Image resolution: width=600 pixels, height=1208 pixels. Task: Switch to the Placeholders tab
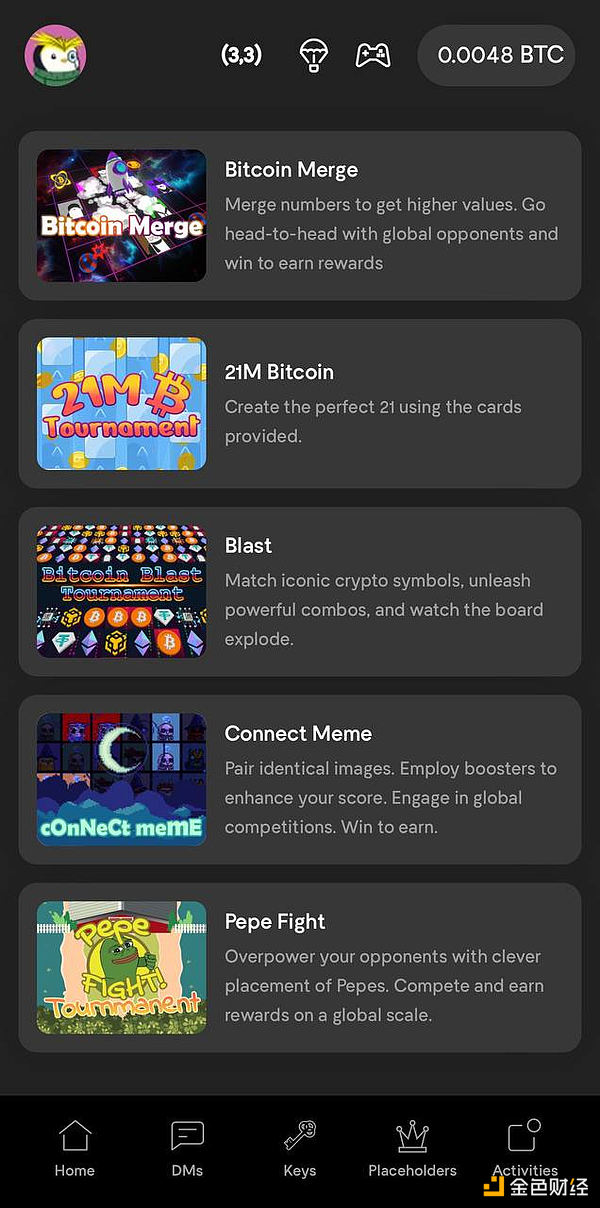[x=412, y=1148]
